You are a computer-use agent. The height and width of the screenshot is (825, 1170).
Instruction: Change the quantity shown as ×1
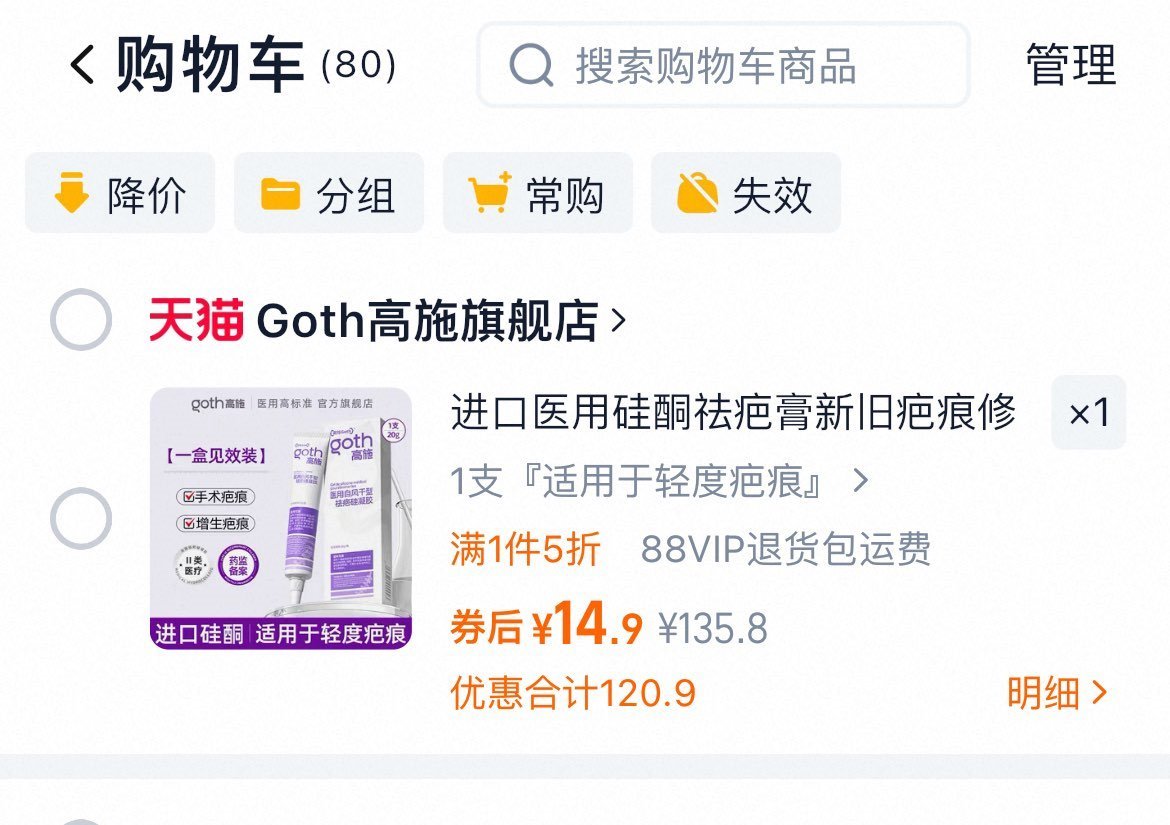click(x=1088, y=413)
